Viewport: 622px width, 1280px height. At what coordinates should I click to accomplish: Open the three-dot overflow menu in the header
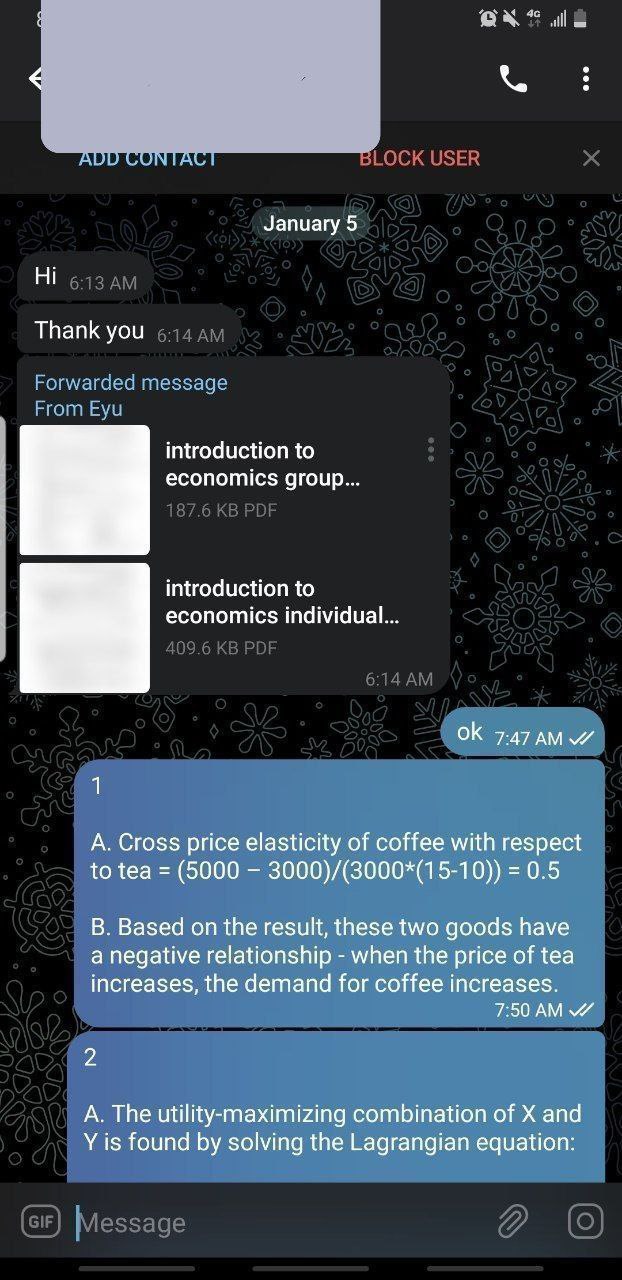point(586,79)
